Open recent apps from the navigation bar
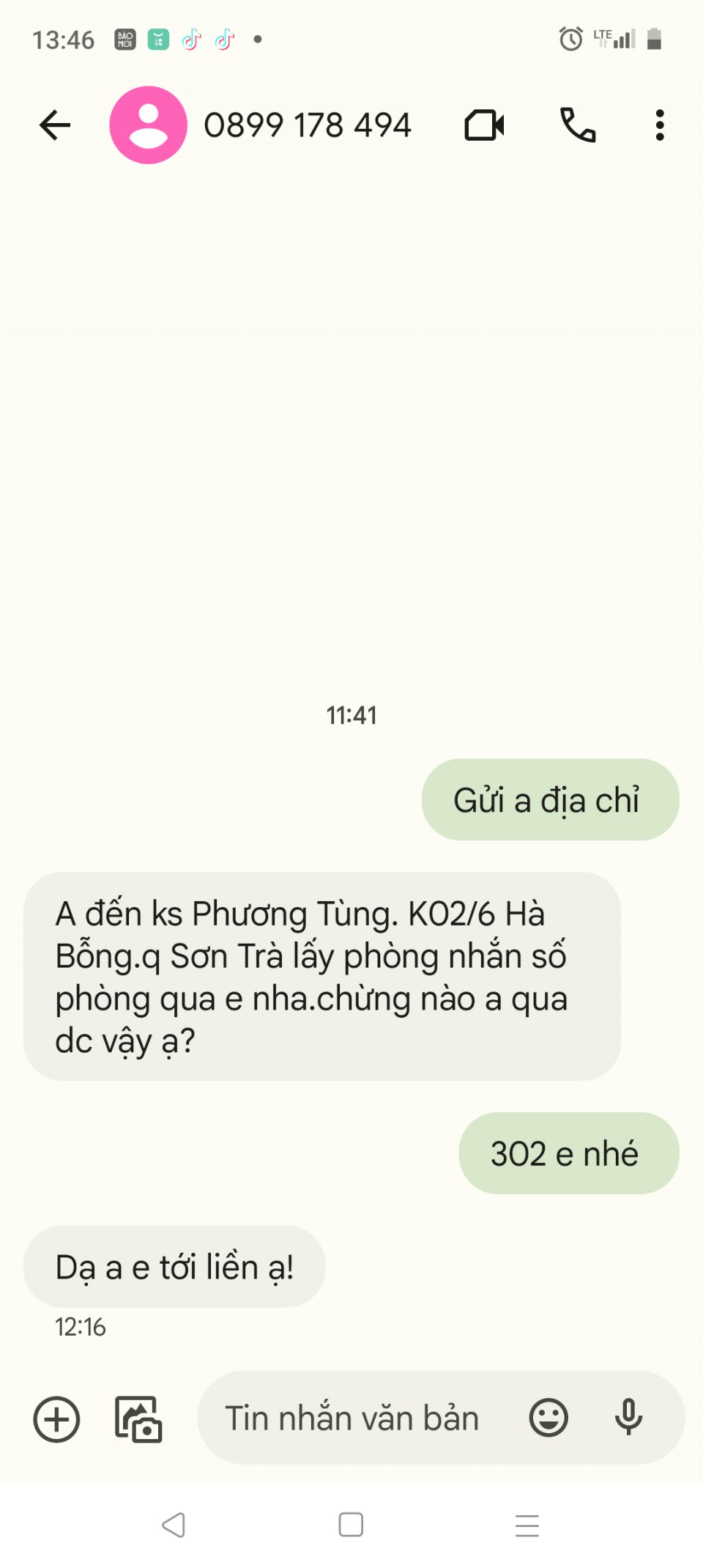The width and height of the screenshot is (703, 1568). (527, 1526)
